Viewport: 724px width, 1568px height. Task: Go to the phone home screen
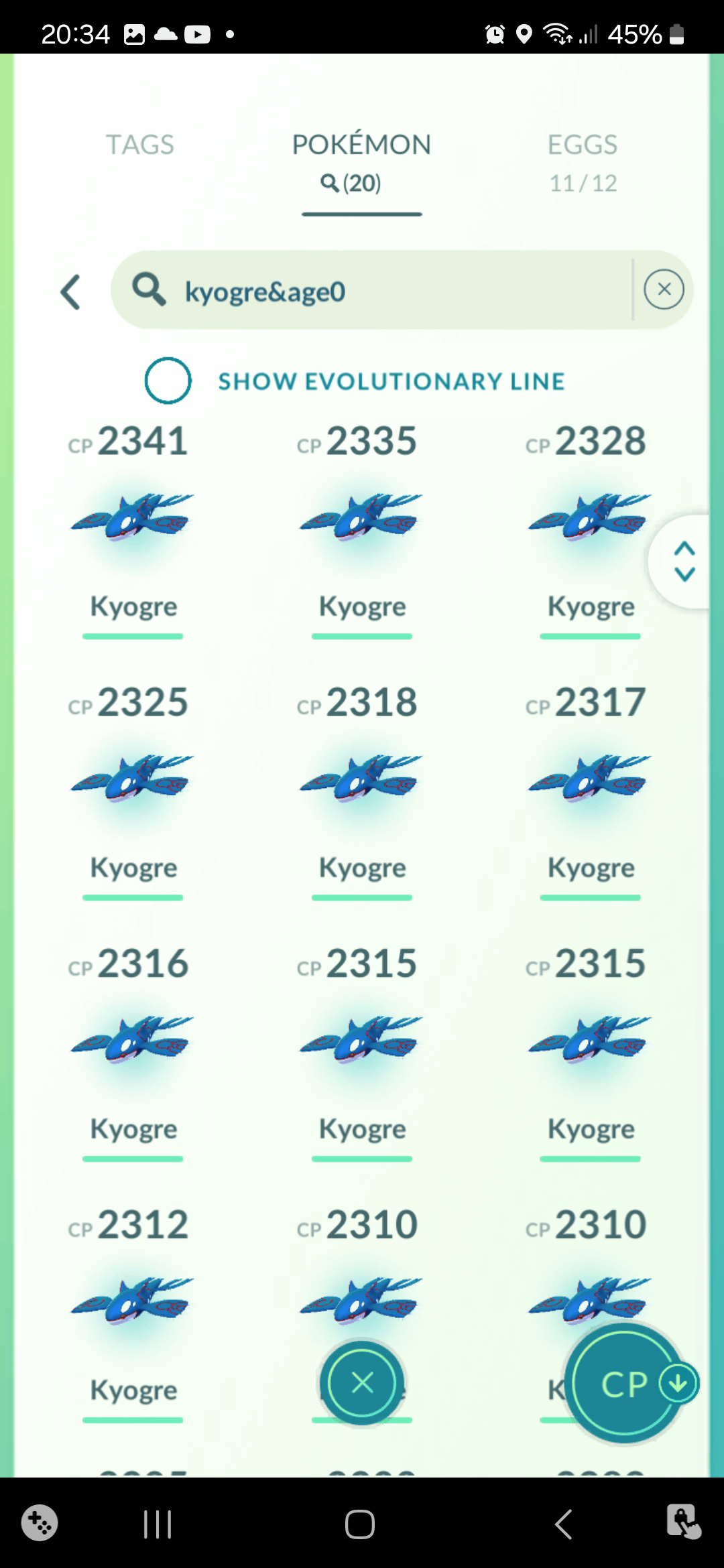click(x=360, y=1524)
